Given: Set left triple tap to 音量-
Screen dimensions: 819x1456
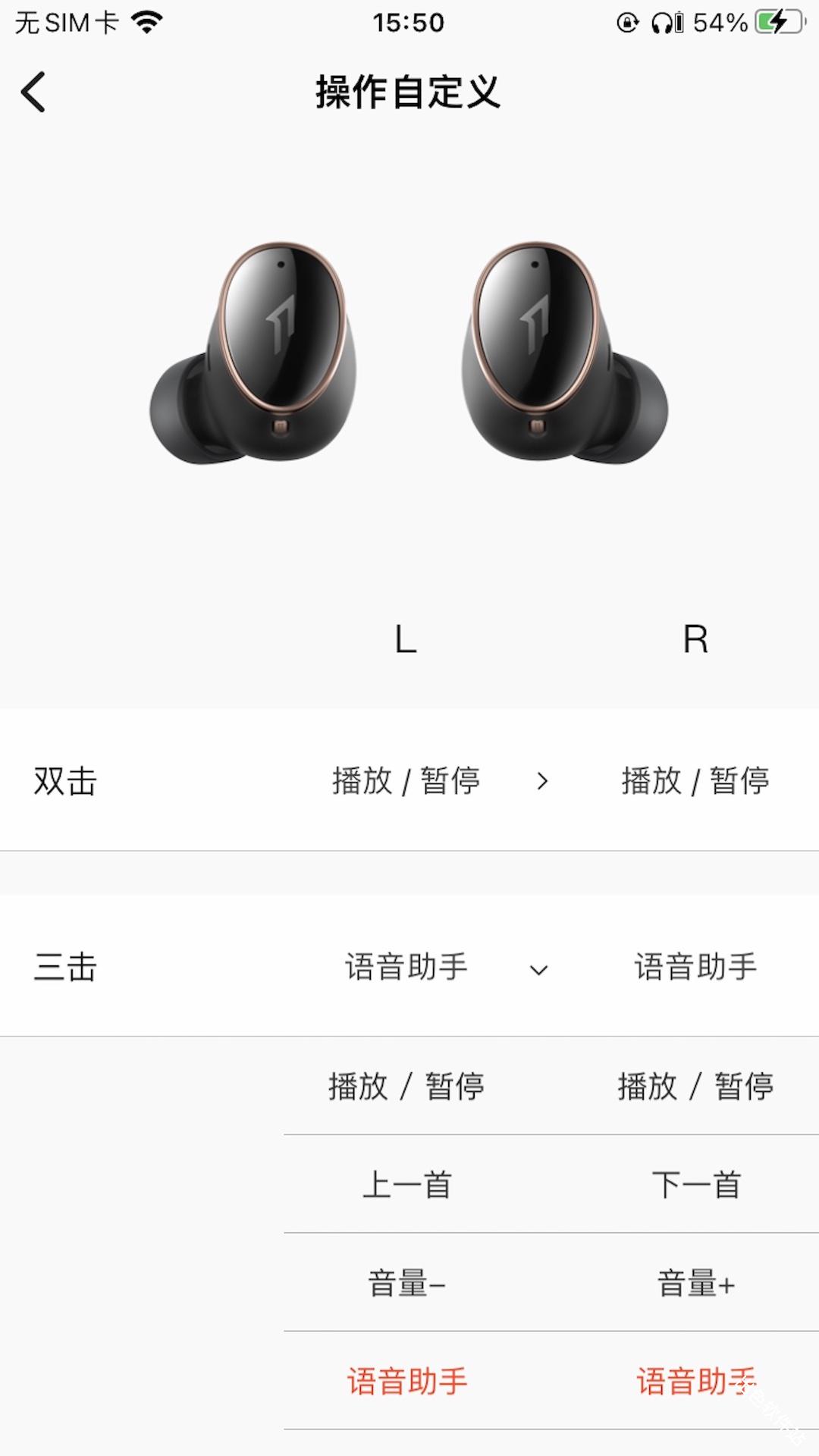Looking at the screenshot, I should click(406, 1283).
